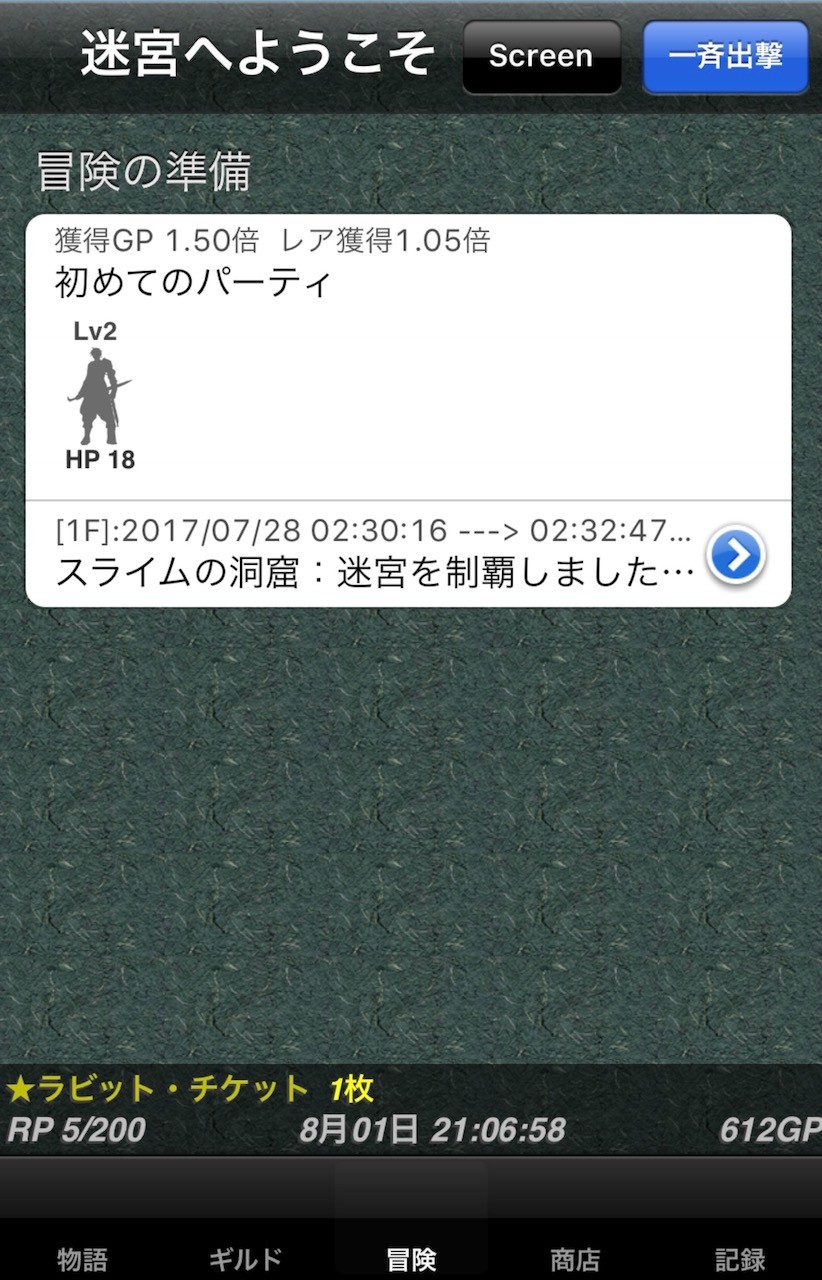
Task: Open the 初めてのパーティ party card
Action: coord(408,360)
